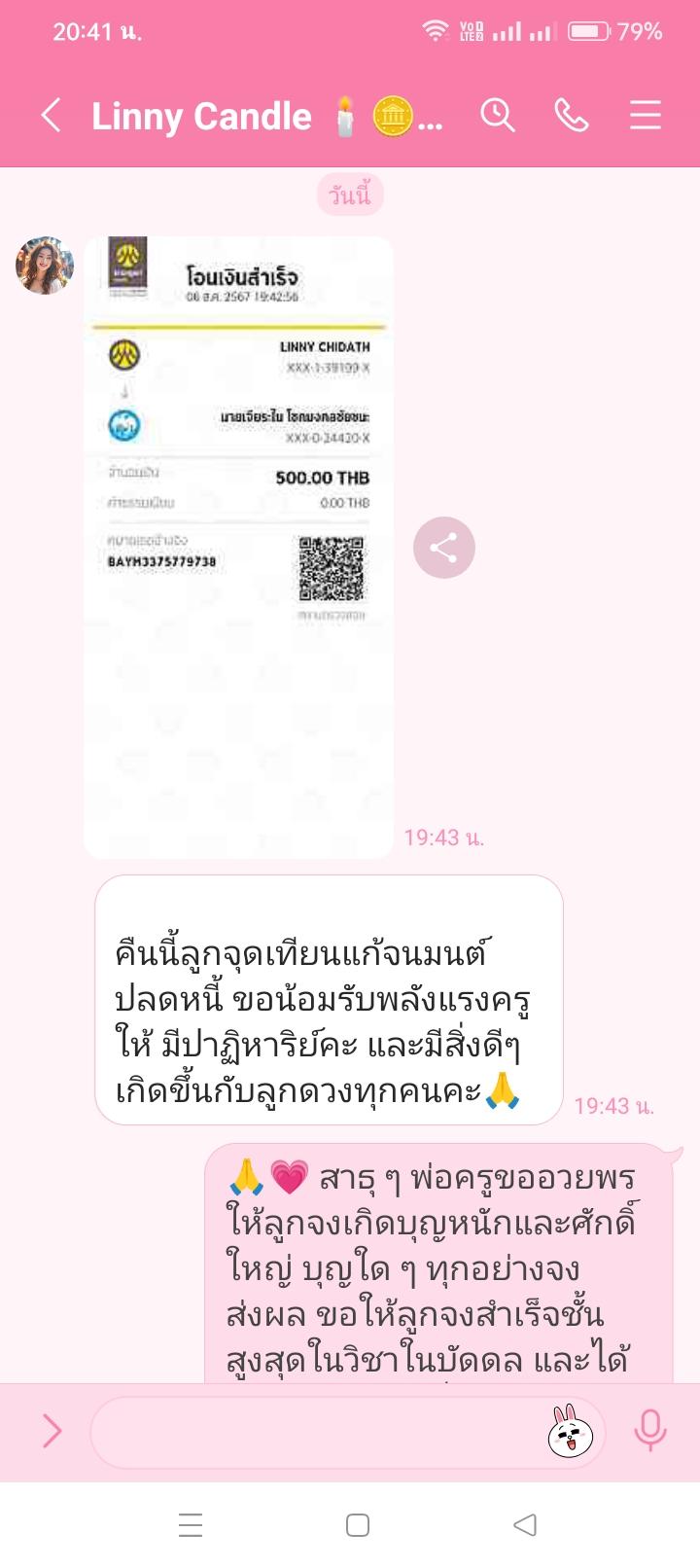
Task: Open the system recent apps view
Action: (x=191, y=1525)
